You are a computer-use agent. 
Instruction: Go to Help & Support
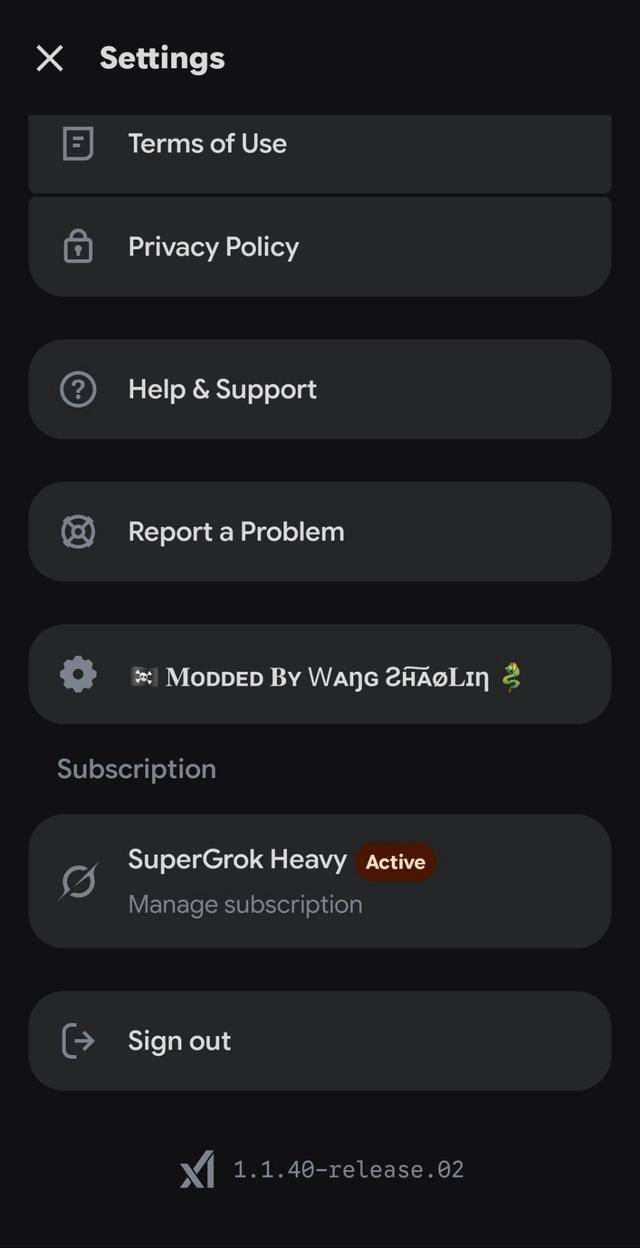[x=318, y=389]
